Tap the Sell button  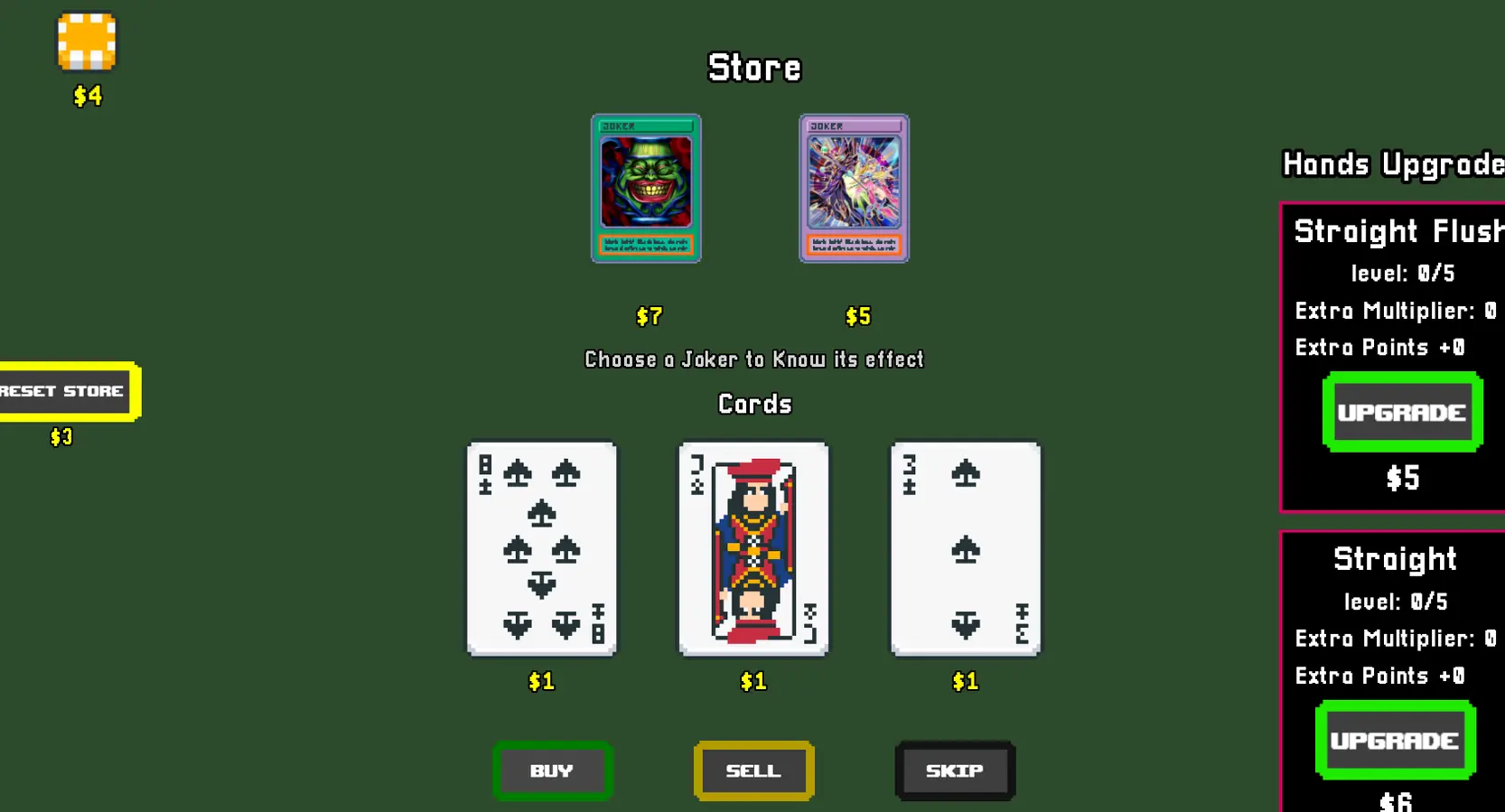[753, 770]
